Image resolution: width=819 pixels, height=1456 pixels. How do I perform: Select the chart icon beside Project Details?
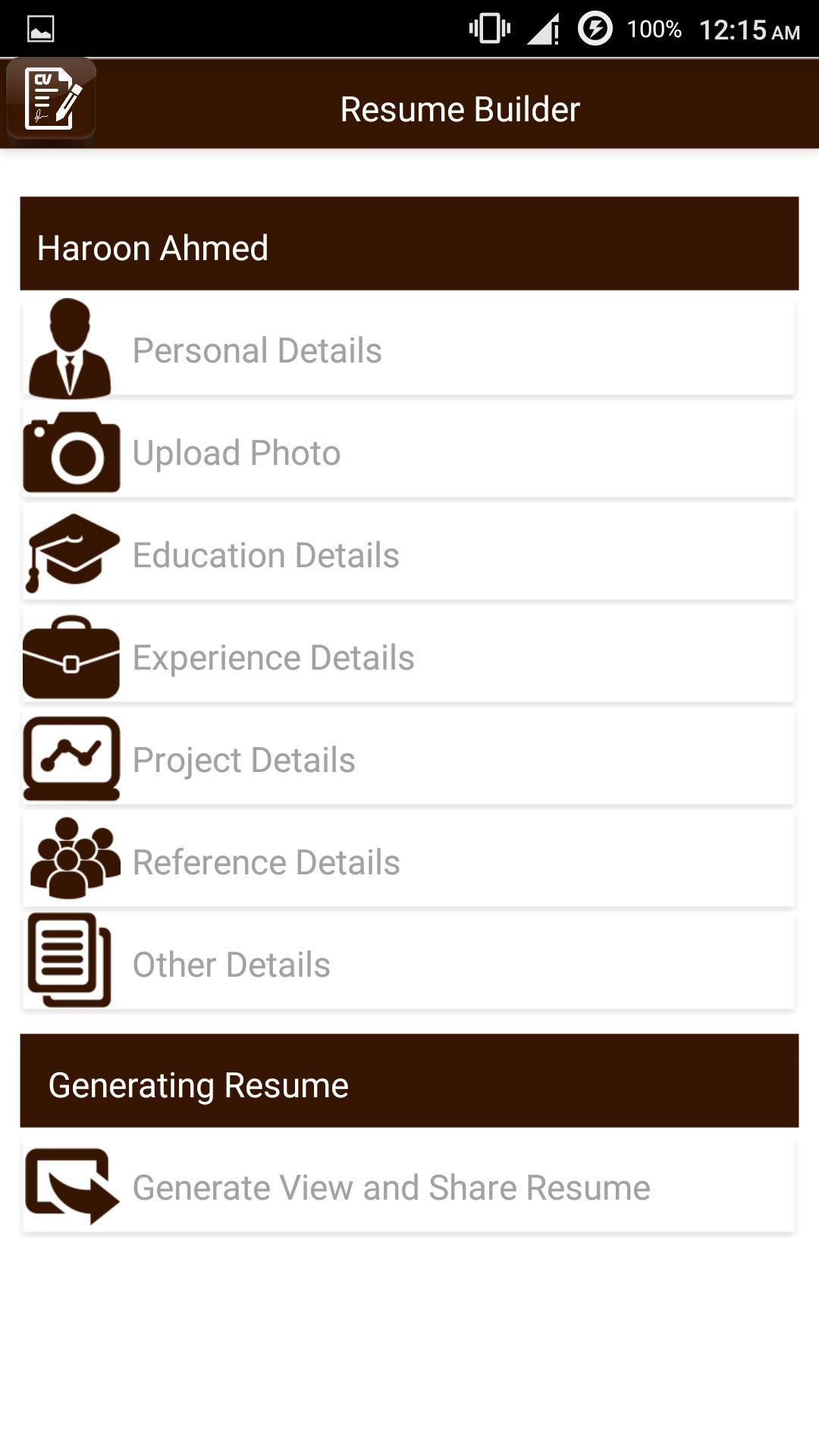click(x=72, y=758)
